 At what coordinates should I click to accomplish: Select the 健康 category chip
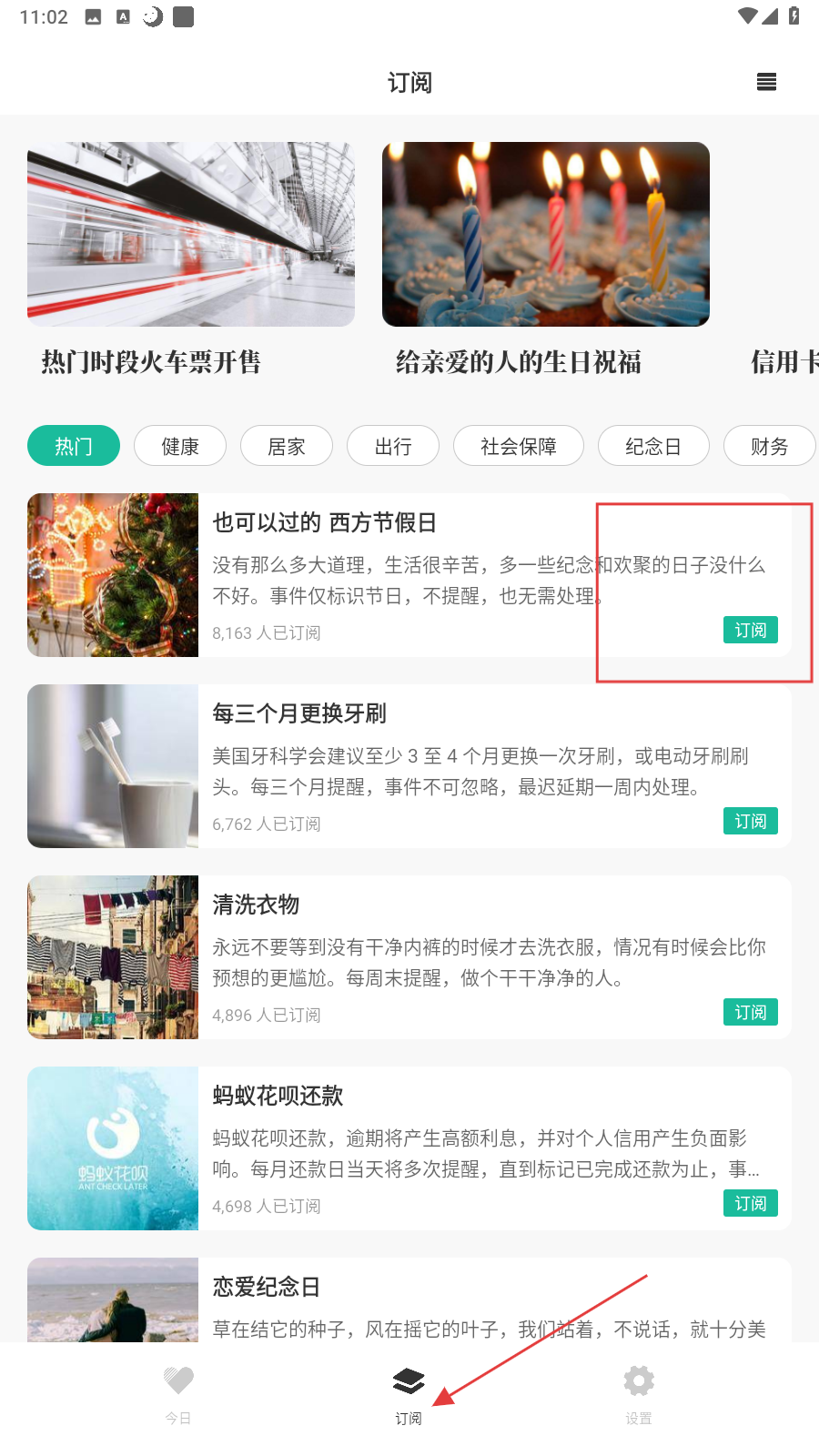180,446
